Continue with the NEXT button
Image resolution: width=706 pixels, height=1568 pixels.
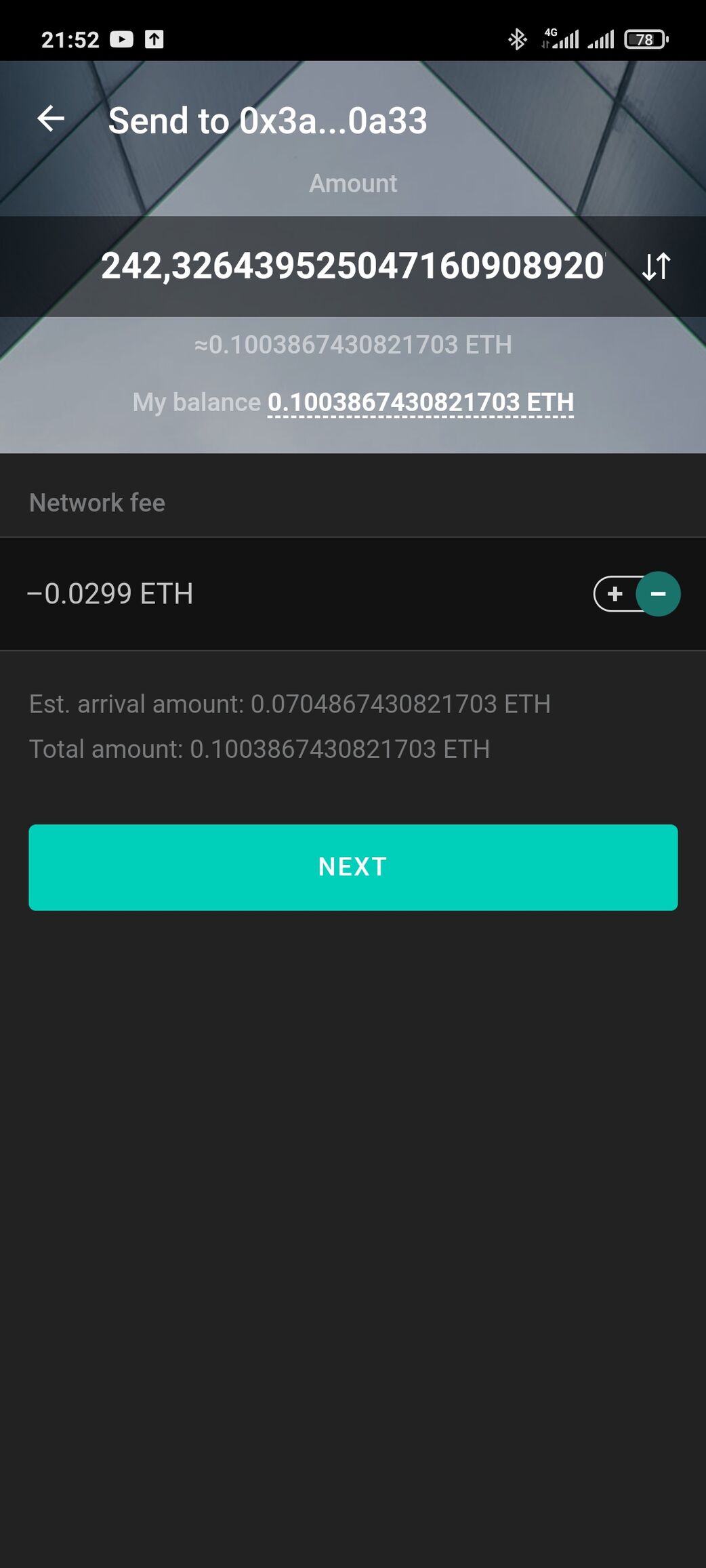point(353,867)
